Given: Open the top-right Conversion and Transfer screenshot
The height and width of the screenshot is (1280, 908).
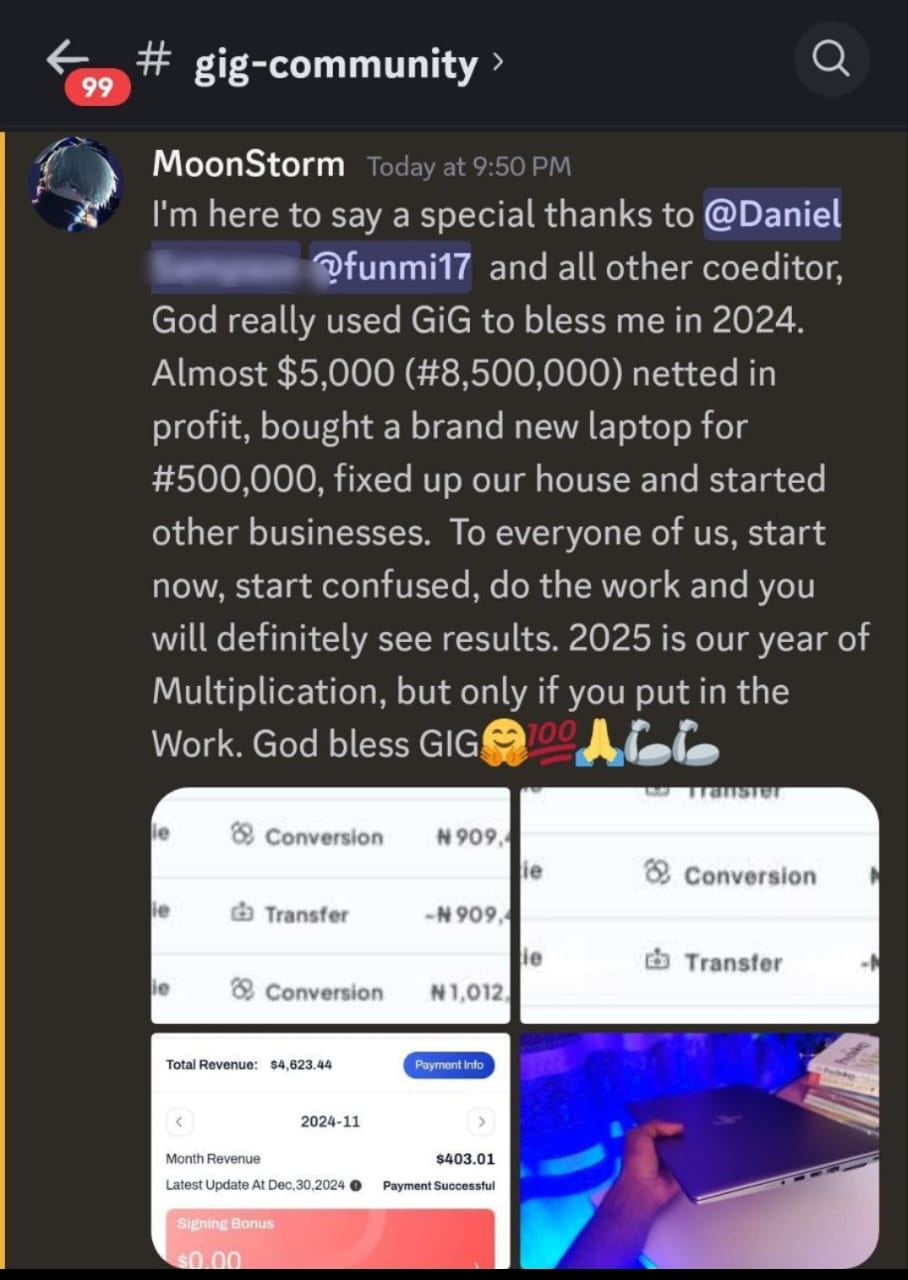Looking at the screenshot, I should click(699, 905).
